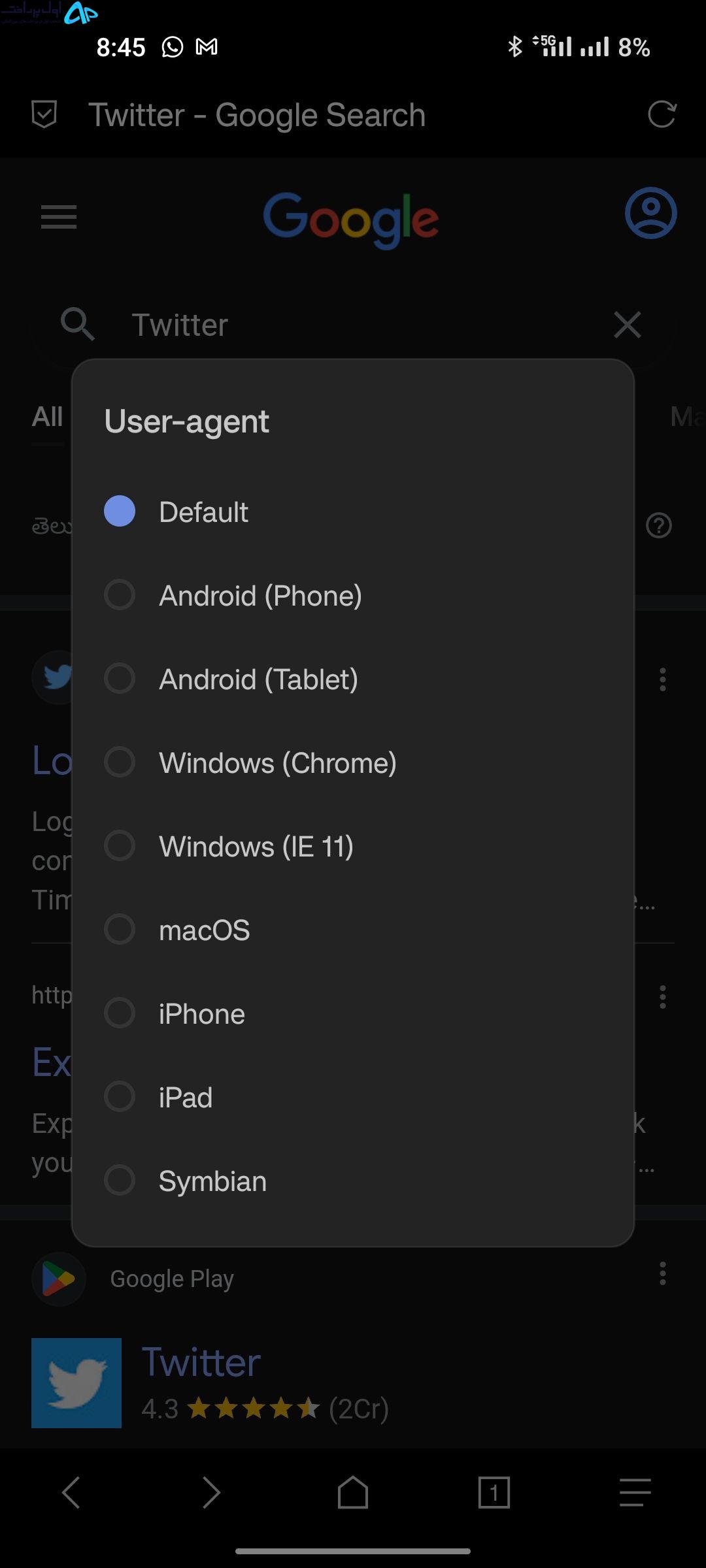The height and width of the screenshot is (1568, 706).
Task: Pick Symbian user-agent
Action: 353,1181
